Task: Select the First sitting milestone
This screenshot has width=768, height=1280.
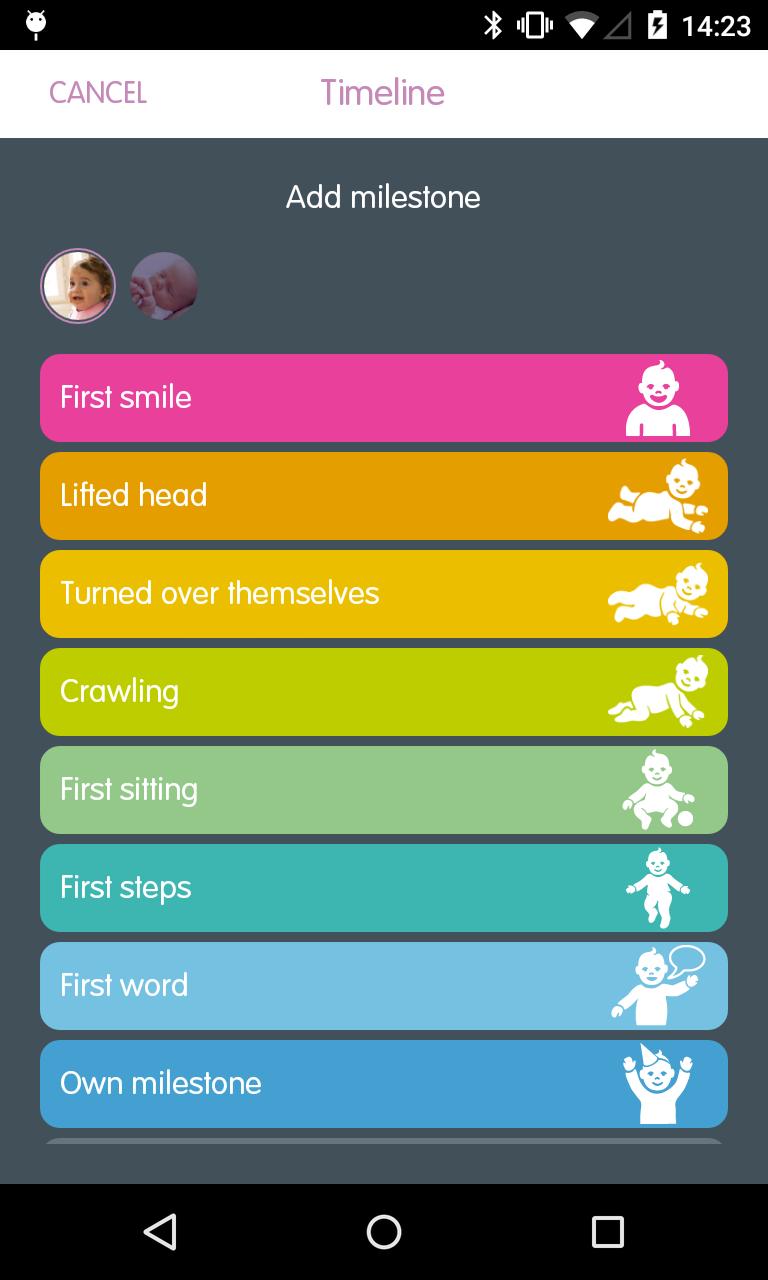Action: [384, 790]
